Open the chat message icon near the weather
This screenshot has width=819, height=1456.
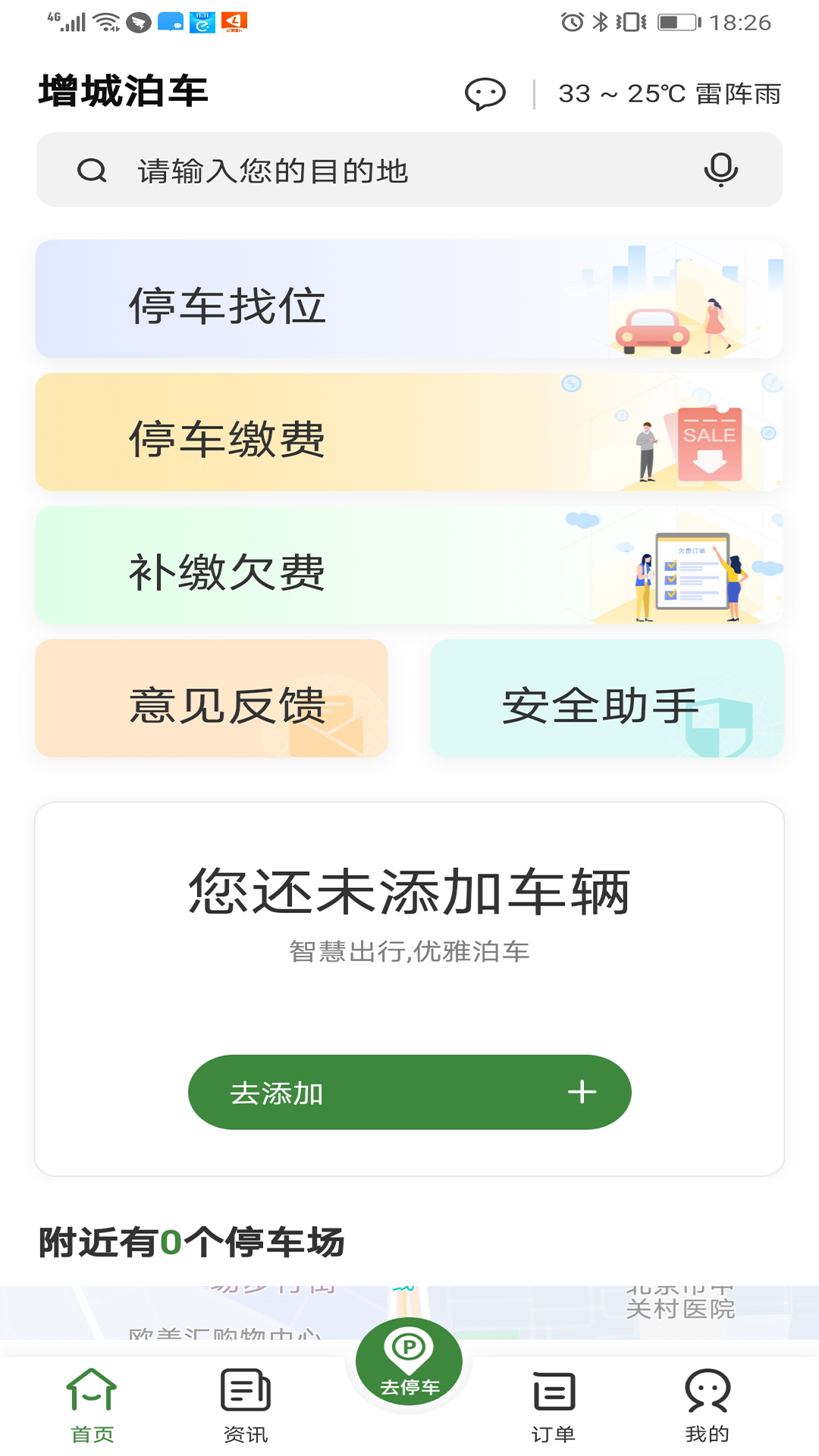pyautogui.click(x=485, y=94)
